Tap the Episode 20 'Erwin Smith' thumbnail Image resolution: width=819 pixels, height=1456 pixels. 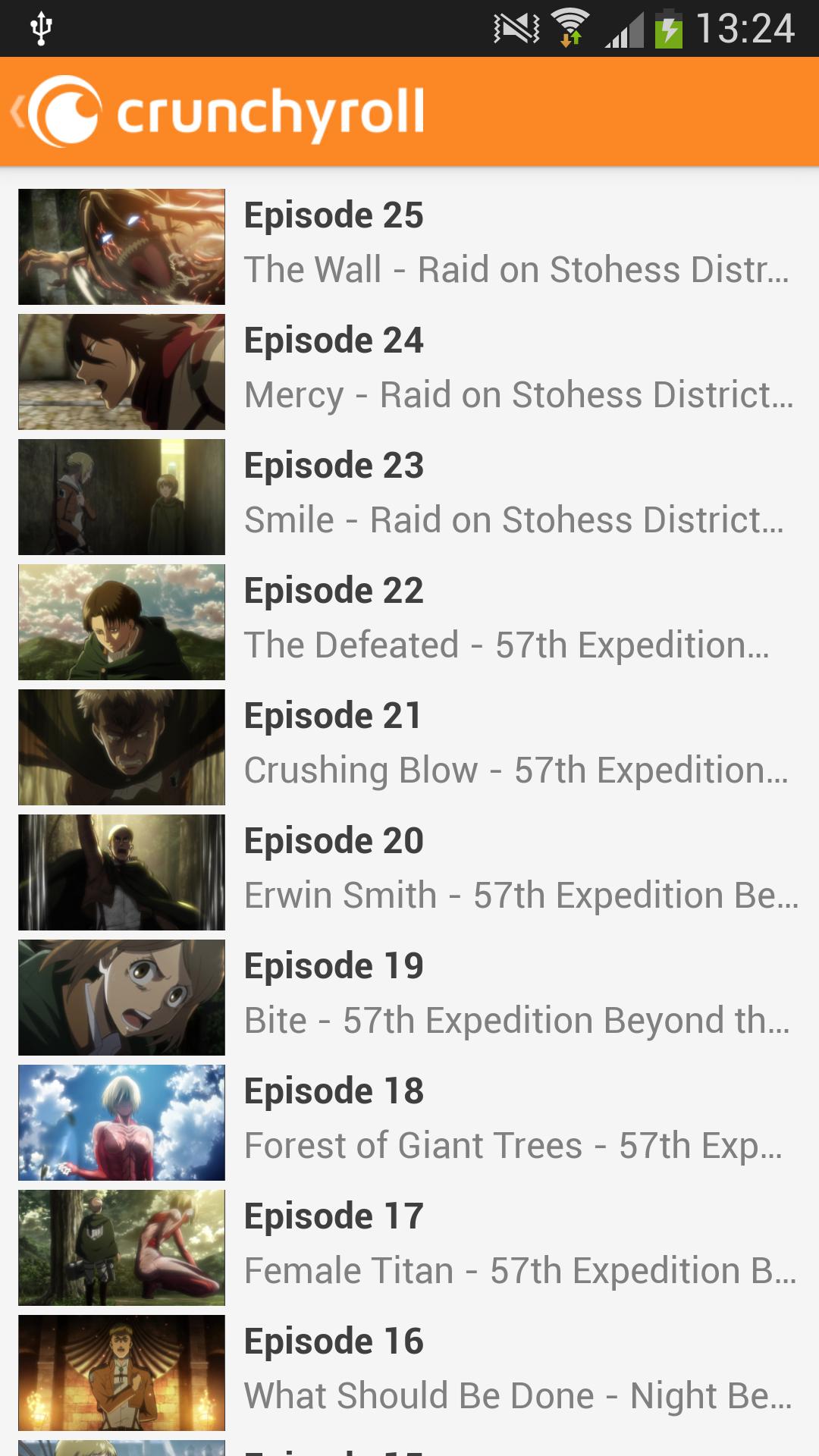point(121,871)
